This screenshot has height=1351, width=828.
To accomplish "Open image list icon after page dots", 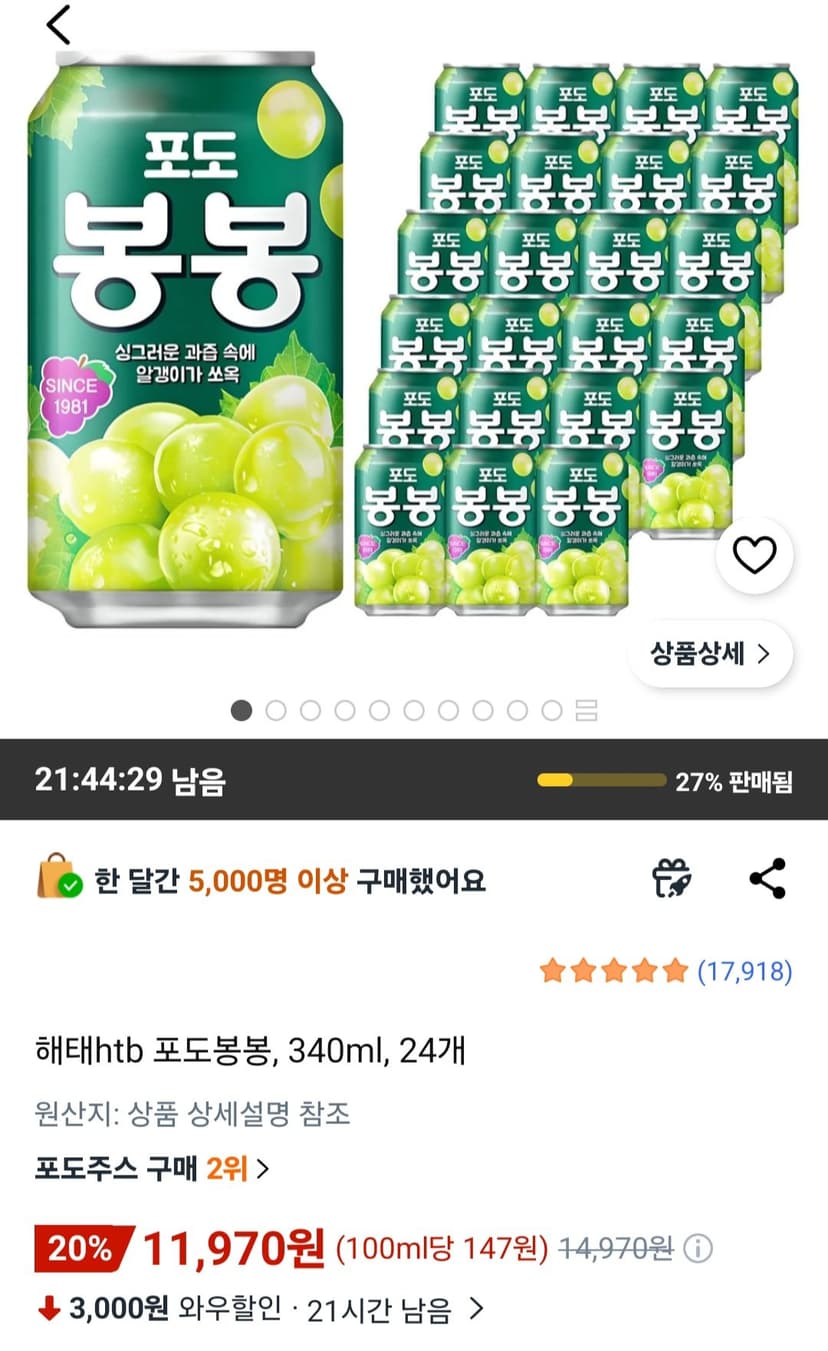I will click(x=587, y=711).
